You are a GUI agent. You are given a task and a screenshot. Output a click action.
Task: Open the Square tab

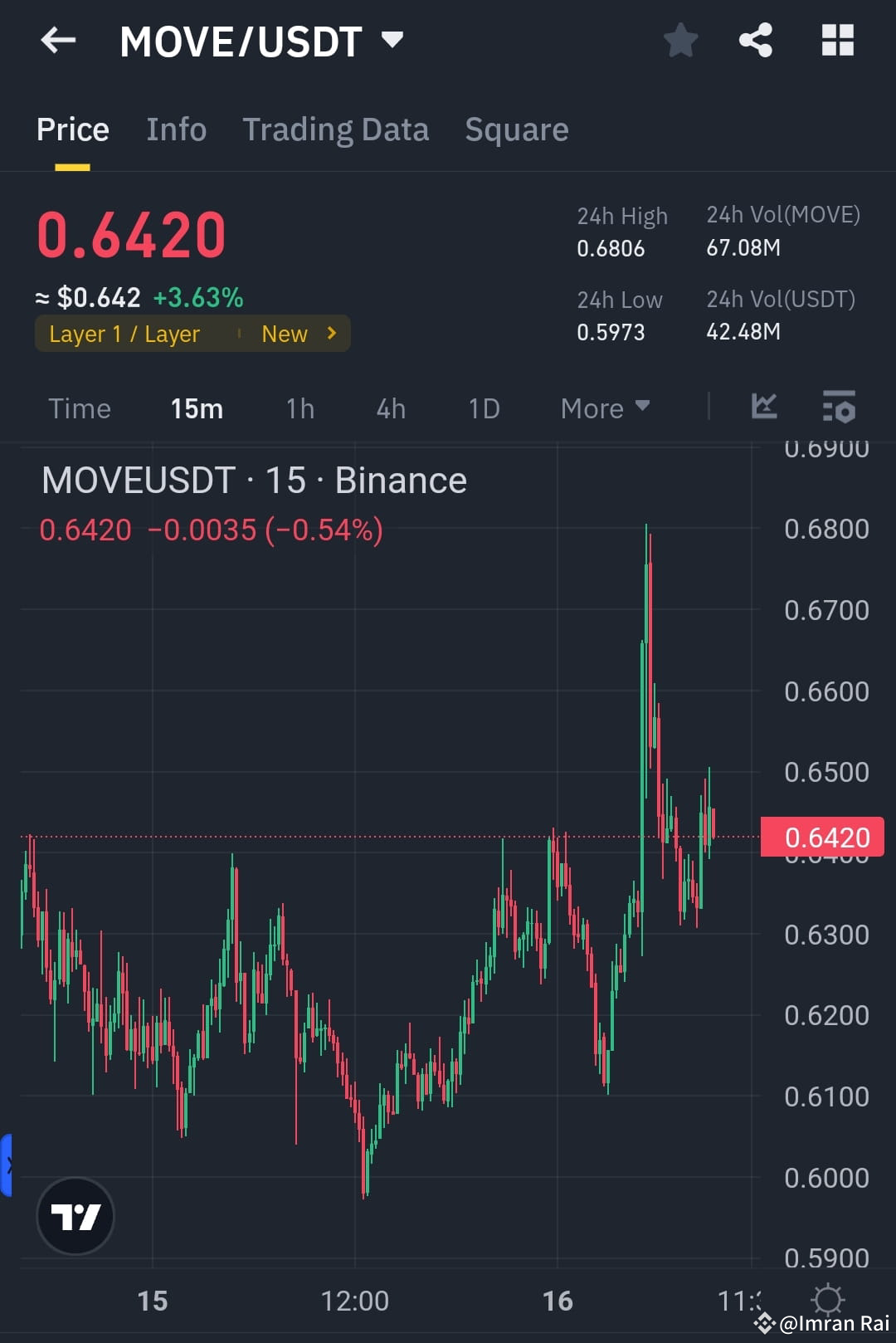coord(516,129)
